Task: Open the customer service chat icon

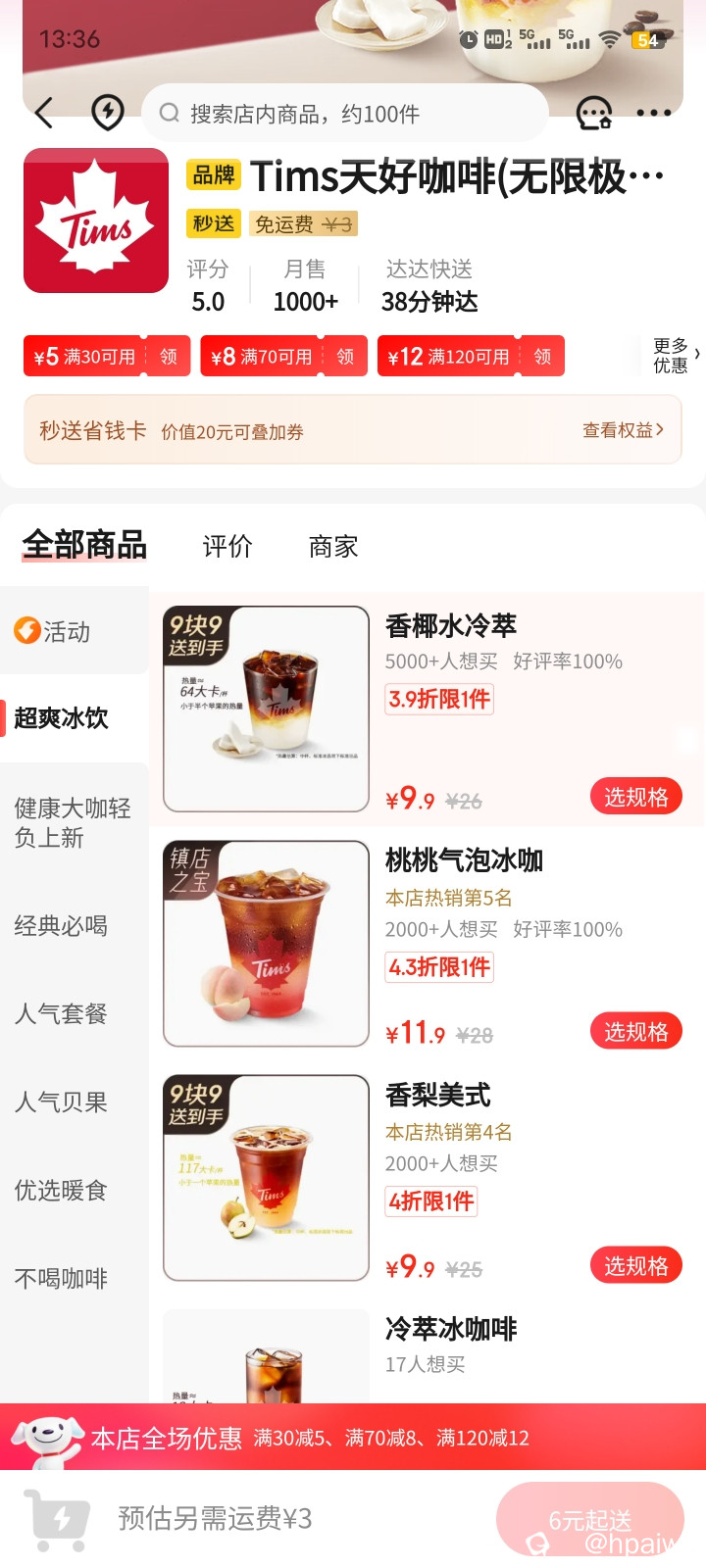Action: pyautogui.click(x=594, y=114)
